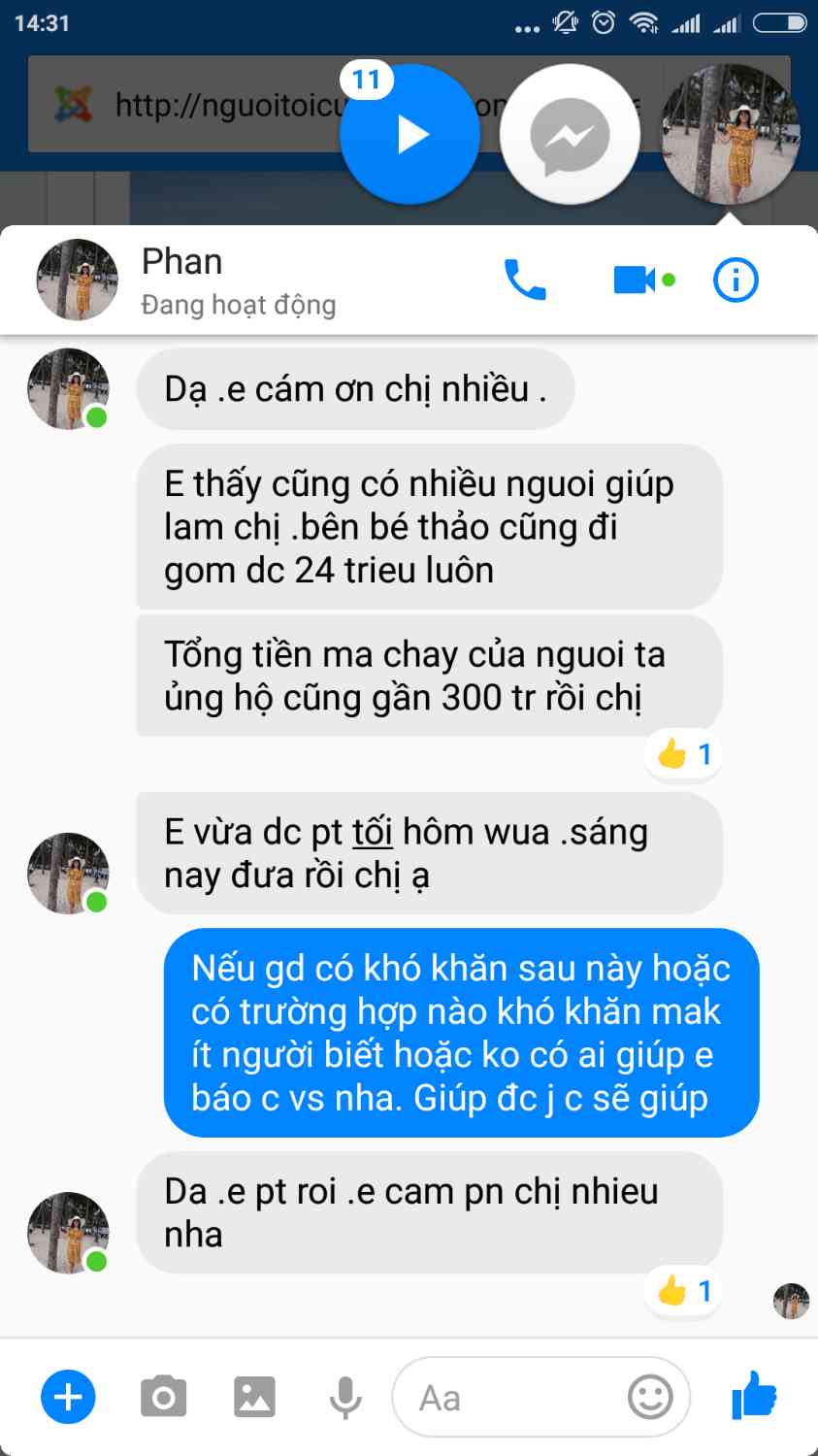Screen dimensions: 818x1456
Task: Open the photo gallery picker
Action: coord(254,1398)
